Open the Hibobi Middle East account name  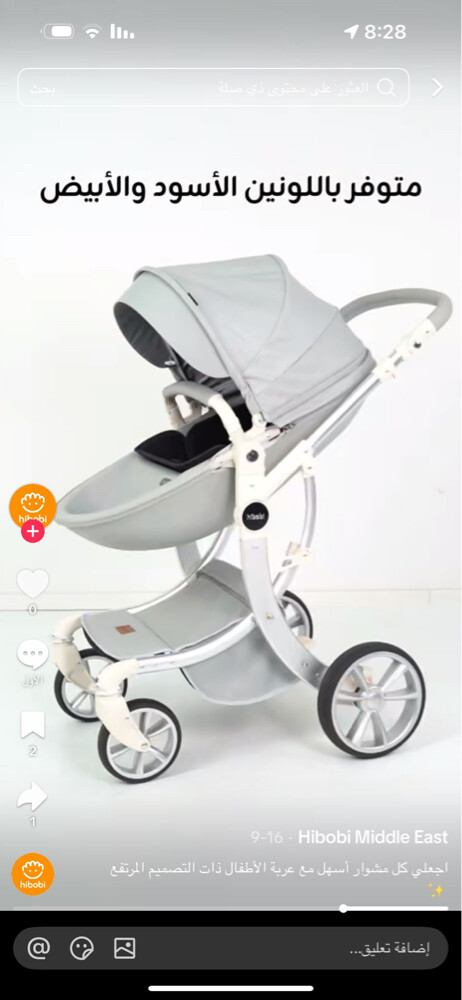373,836
